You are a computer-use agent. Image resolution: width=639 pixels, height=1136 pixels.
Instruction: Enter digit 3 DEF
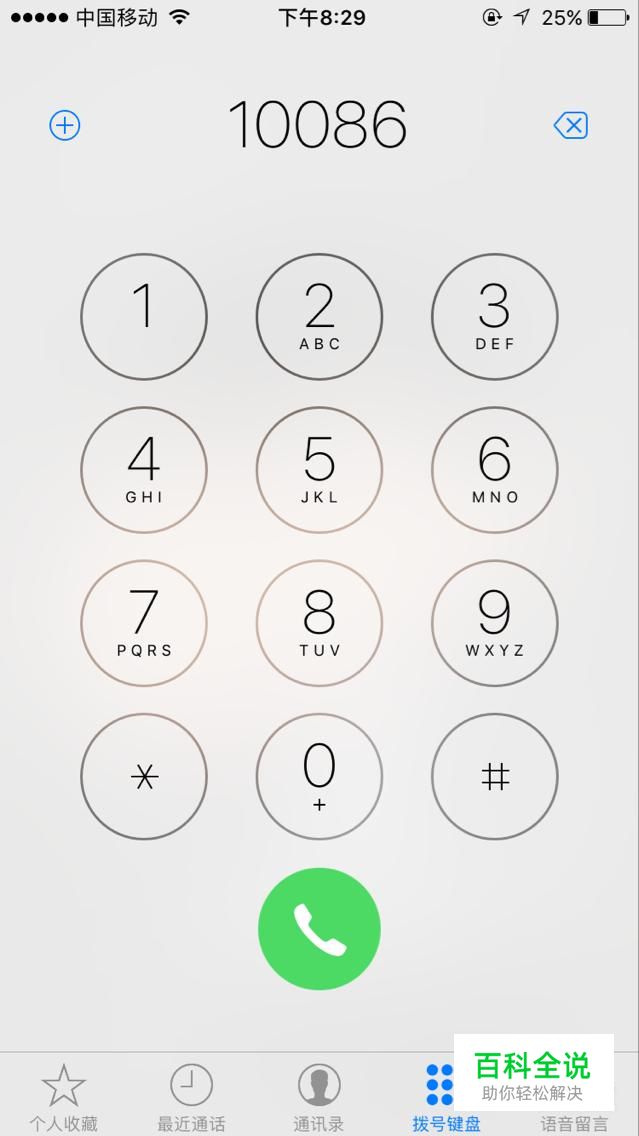494,317
